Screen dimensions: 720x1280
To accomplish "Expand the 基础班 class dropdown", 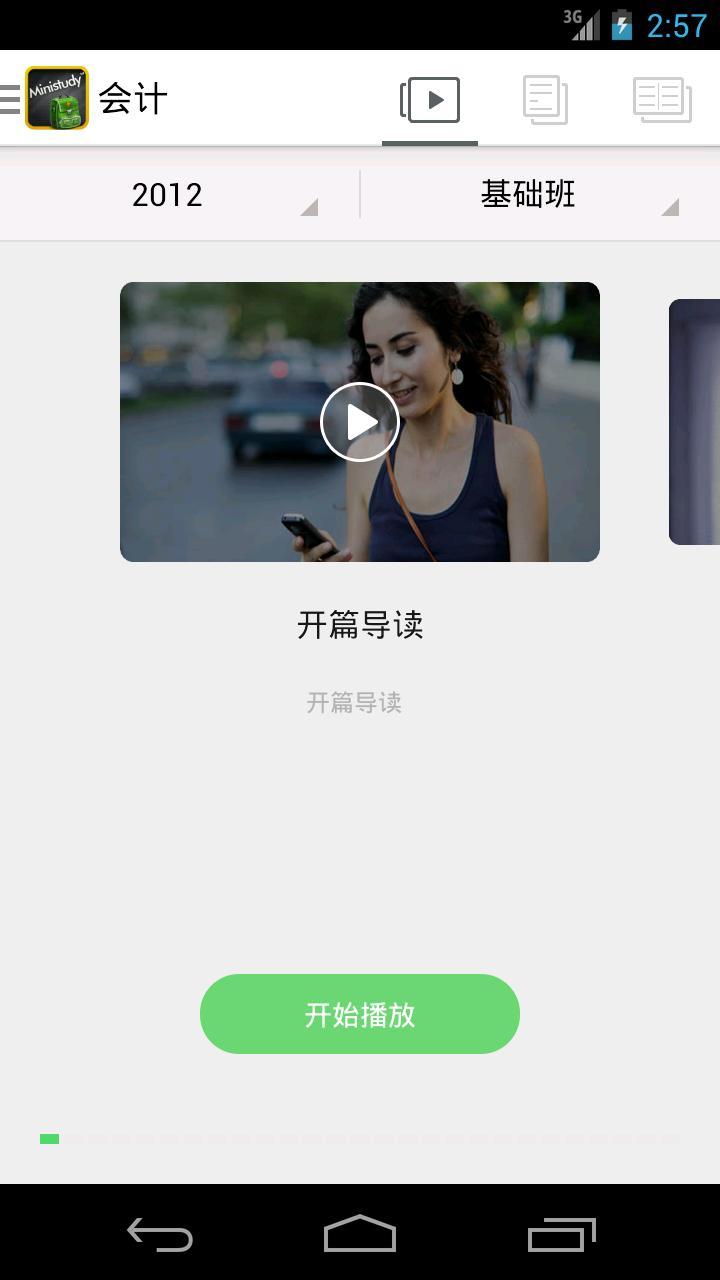I will [x=540, y=194].
